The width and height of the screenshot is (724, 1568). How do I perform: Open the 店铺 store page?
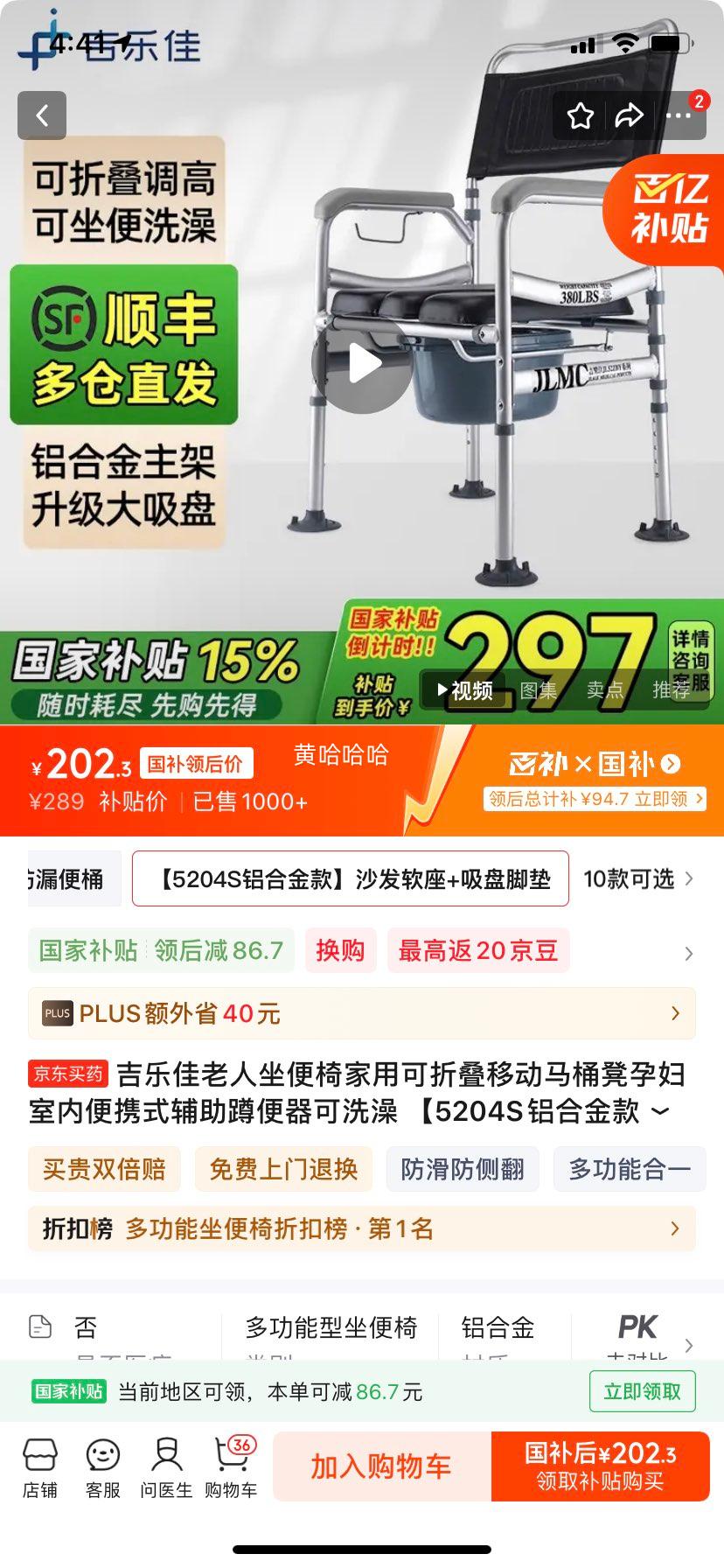coord(40,1468)
